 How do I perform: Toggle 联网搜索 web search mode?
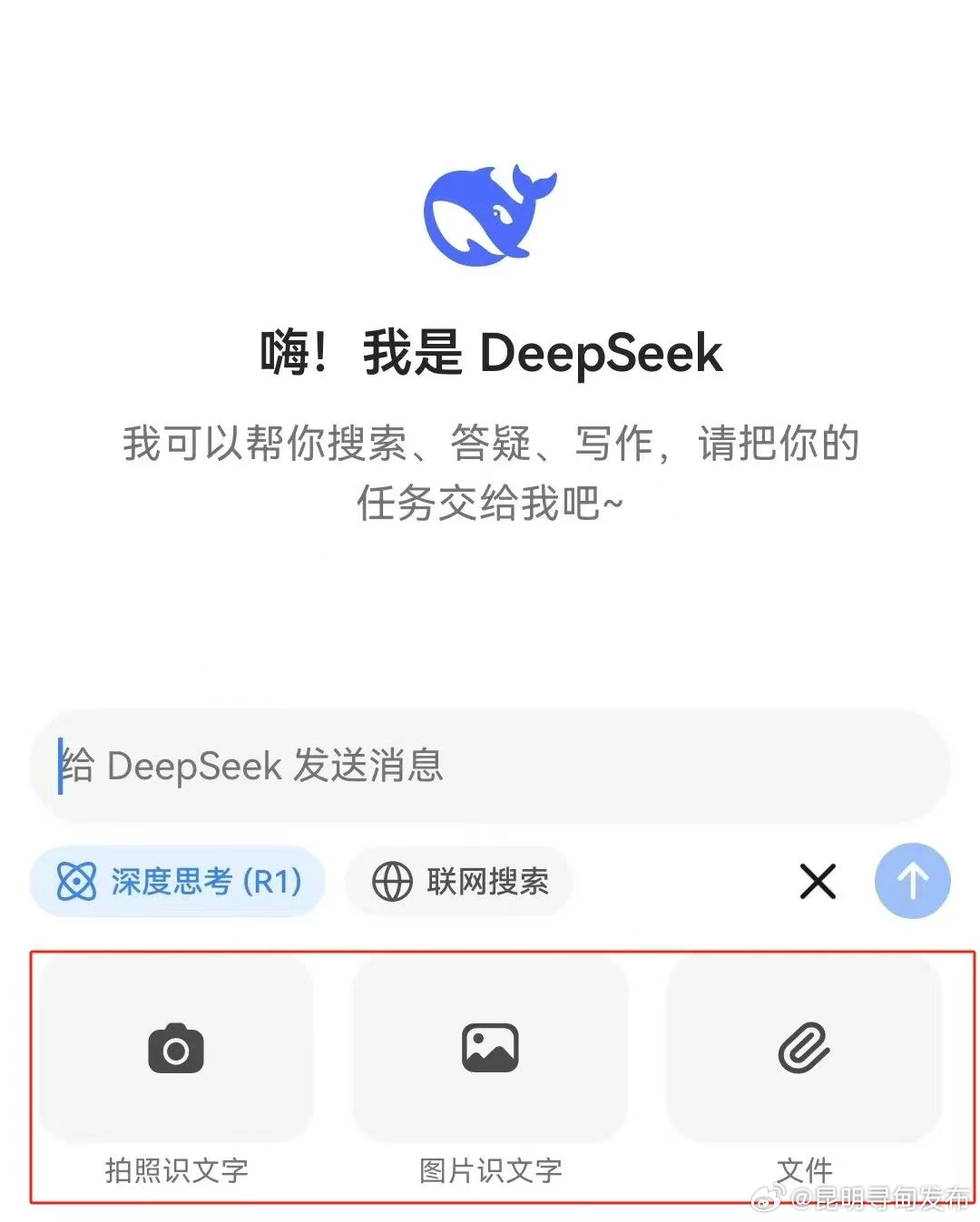click(x=457, y=880)
